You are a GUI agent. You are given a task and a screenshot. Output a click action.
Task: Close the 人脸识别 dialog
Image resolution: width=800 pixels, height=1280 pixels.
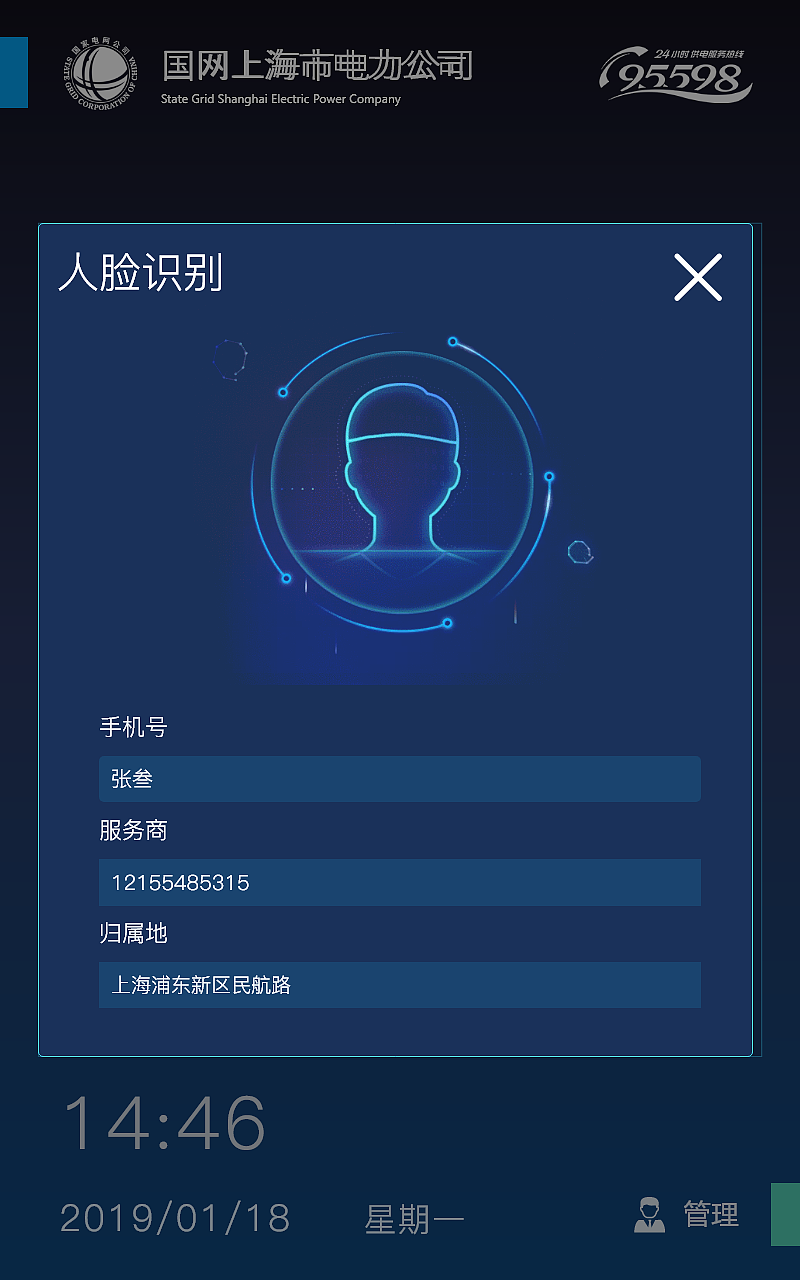click(698, 278)
